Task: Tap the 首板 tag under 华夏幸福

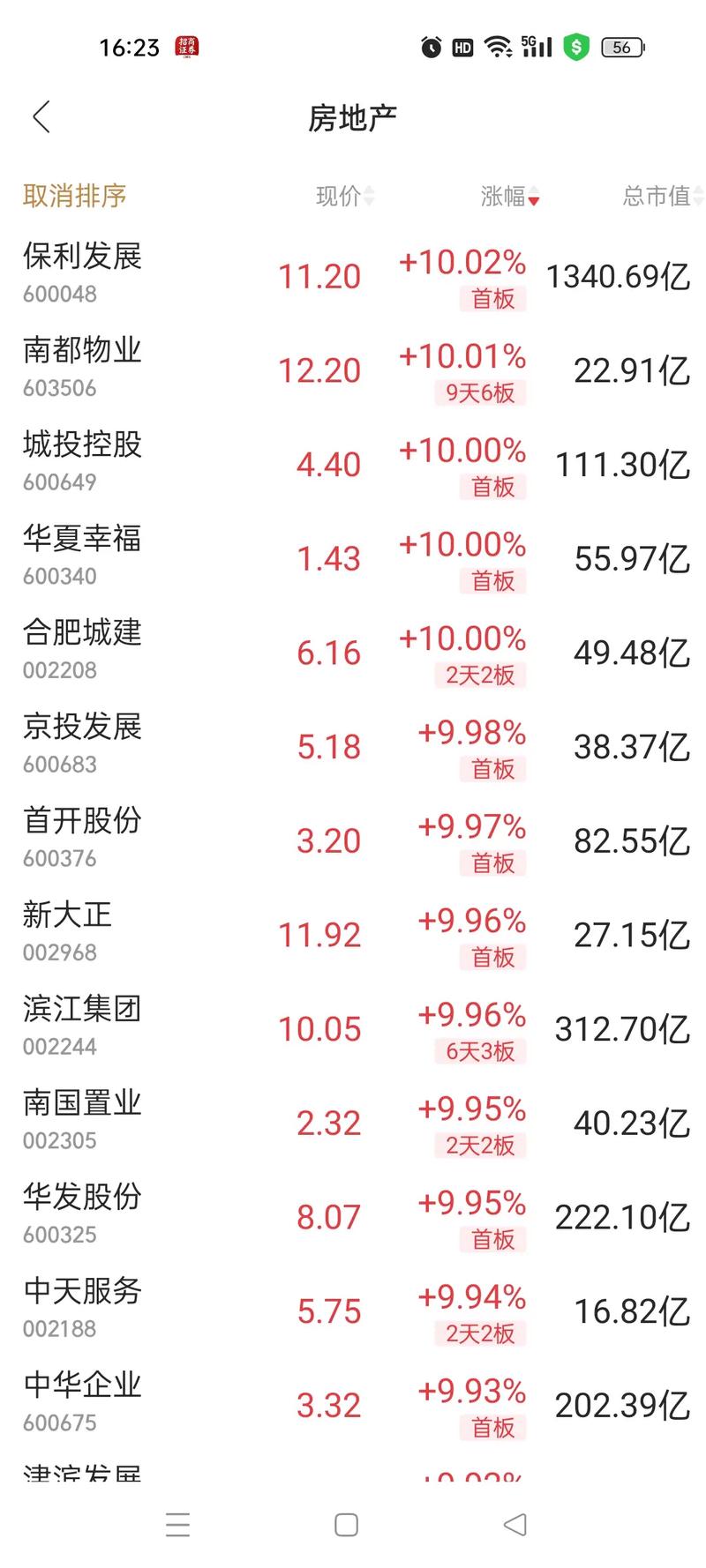Action: pos(492,581)
